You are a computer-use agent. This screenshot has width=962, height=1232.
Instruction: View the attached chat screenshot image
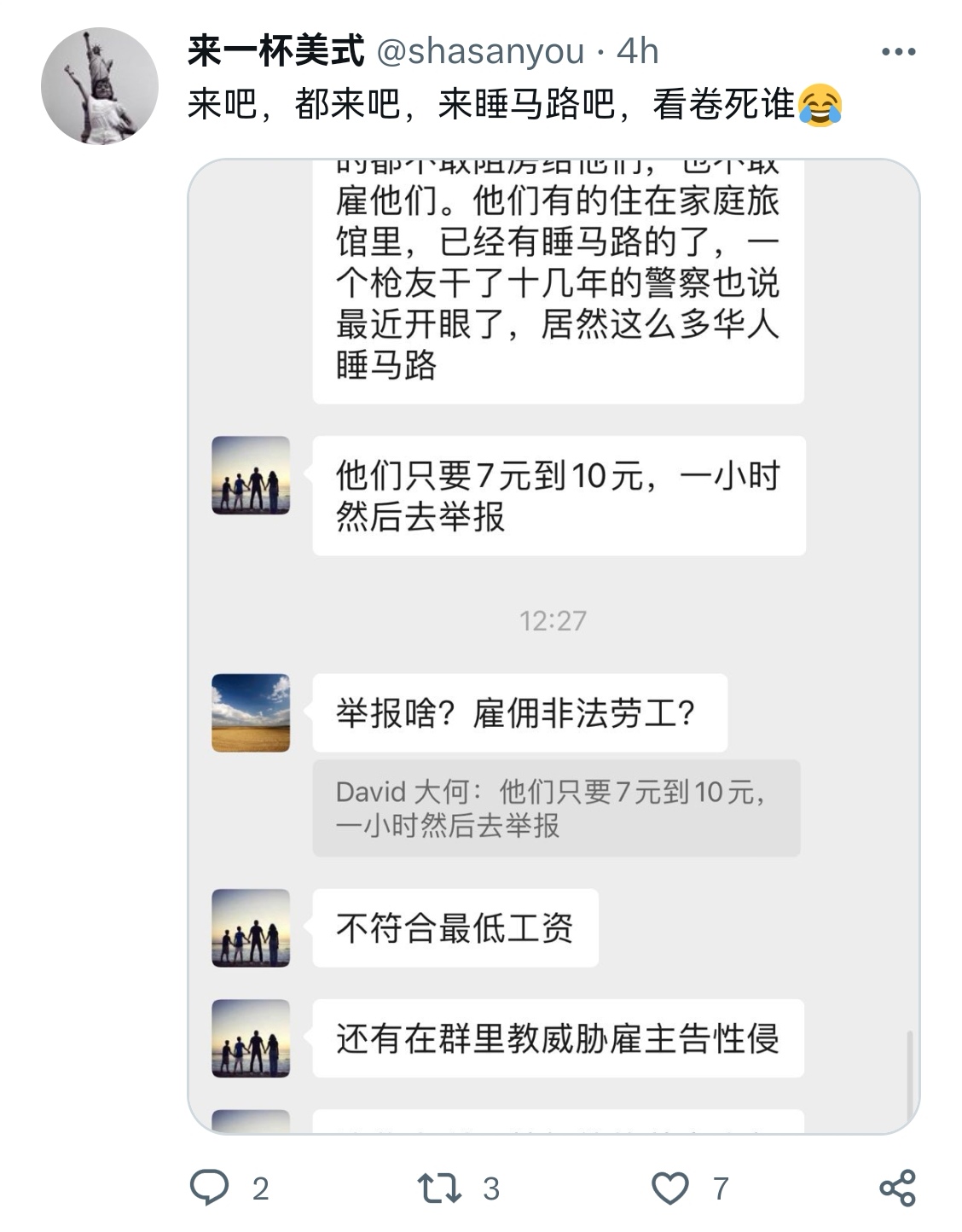click(553, 646)
